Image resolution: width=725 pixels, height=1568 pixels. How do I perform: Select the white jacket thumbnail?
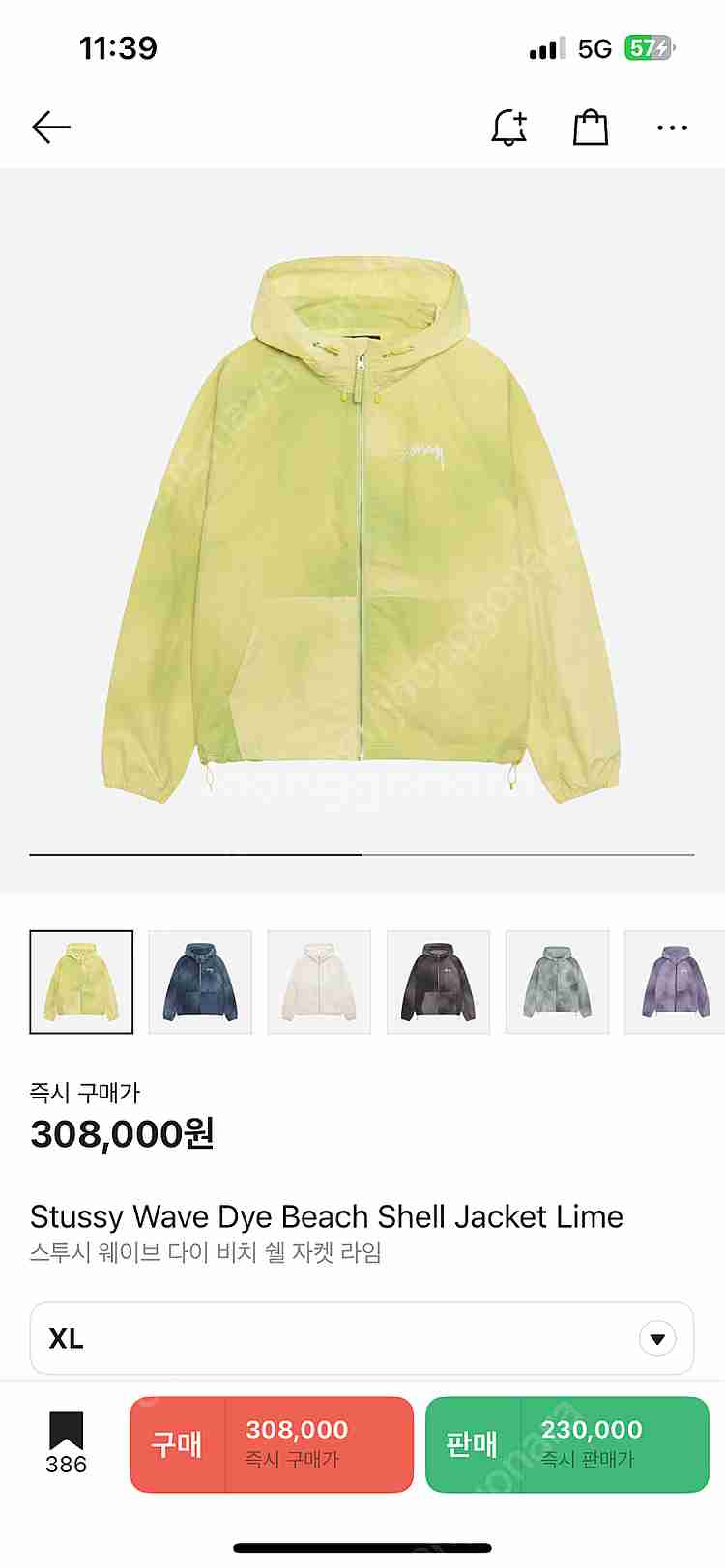tap(319, 983)
